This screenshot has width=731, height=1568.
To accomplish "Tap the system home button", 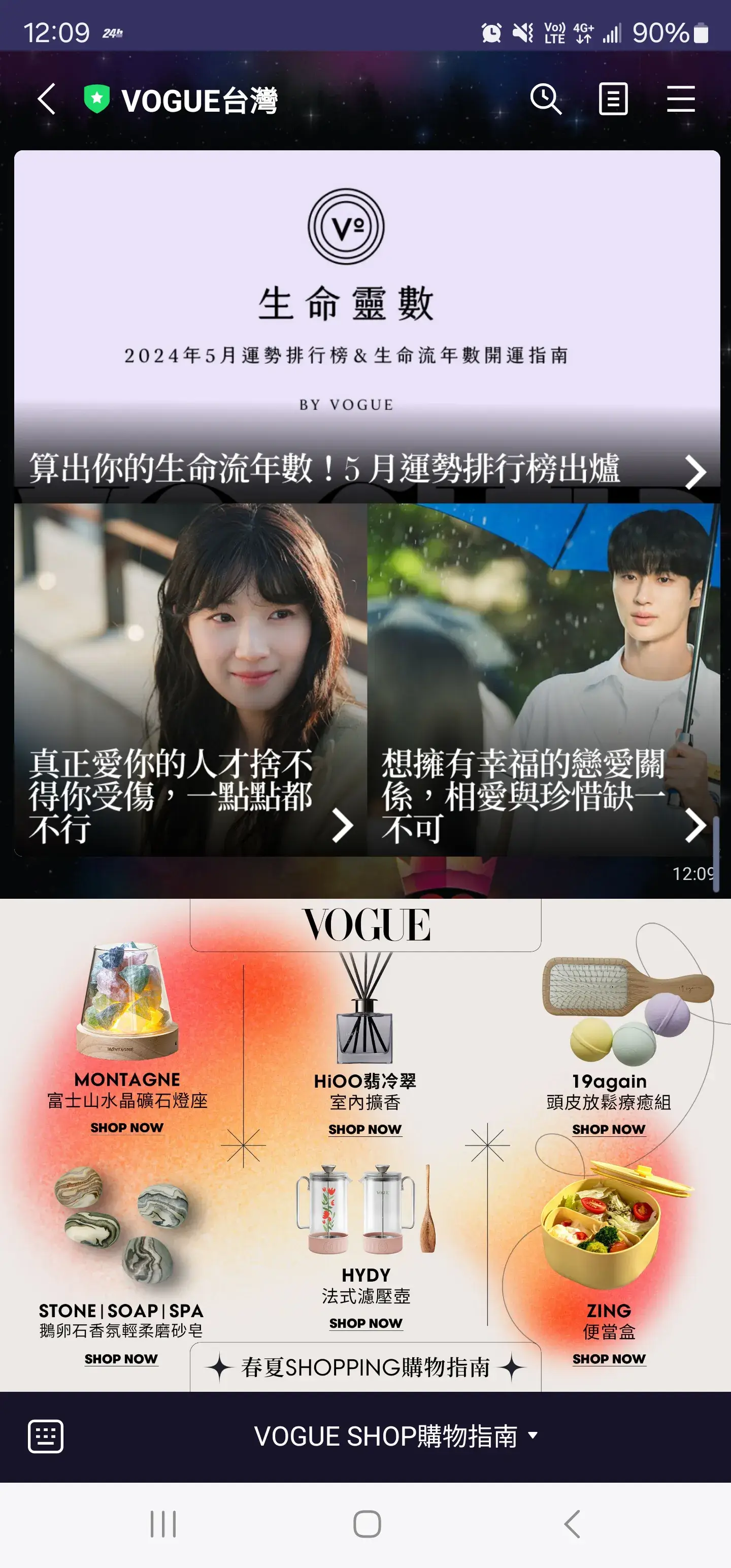I will (x=367, y=1524).
